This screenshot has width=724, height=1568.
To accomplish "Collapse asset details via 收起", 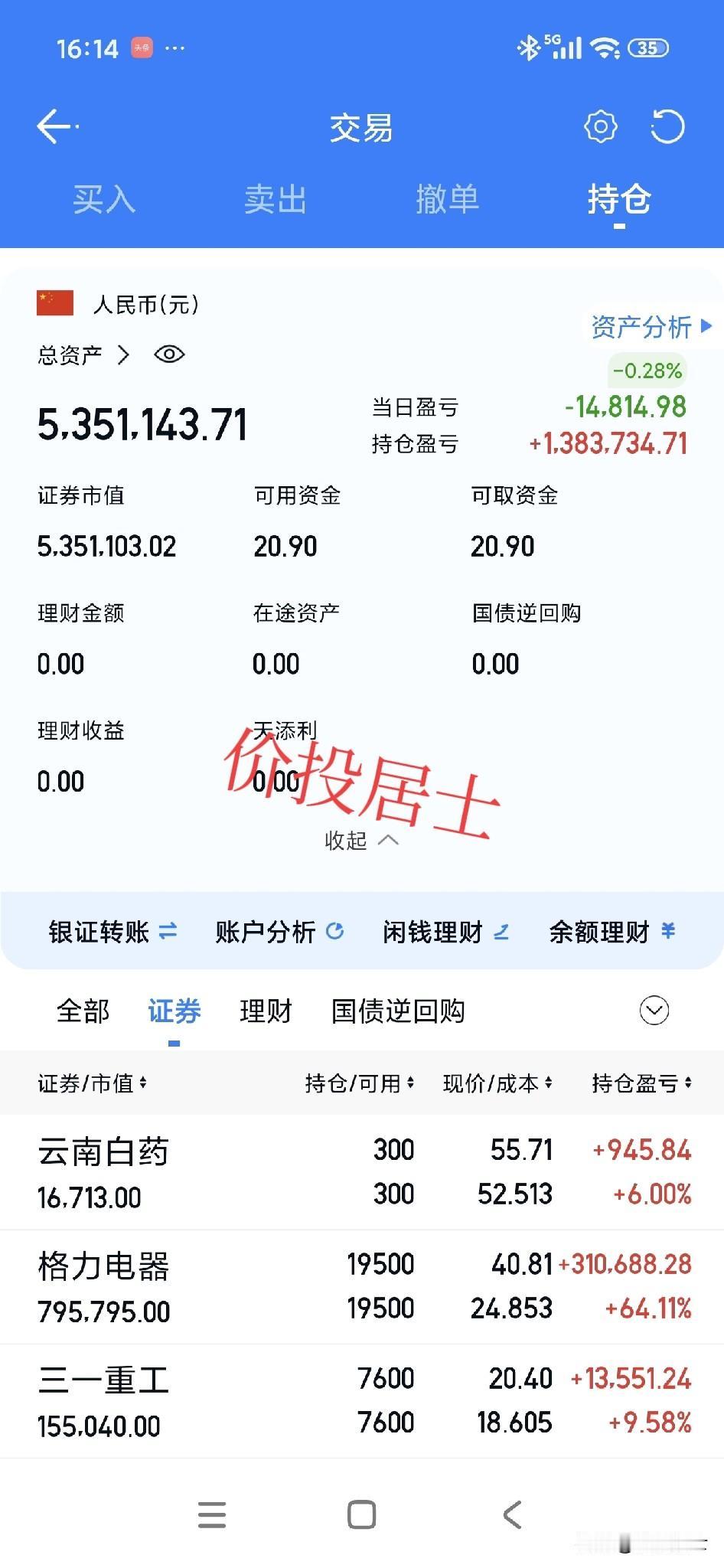I will [360, 840].
